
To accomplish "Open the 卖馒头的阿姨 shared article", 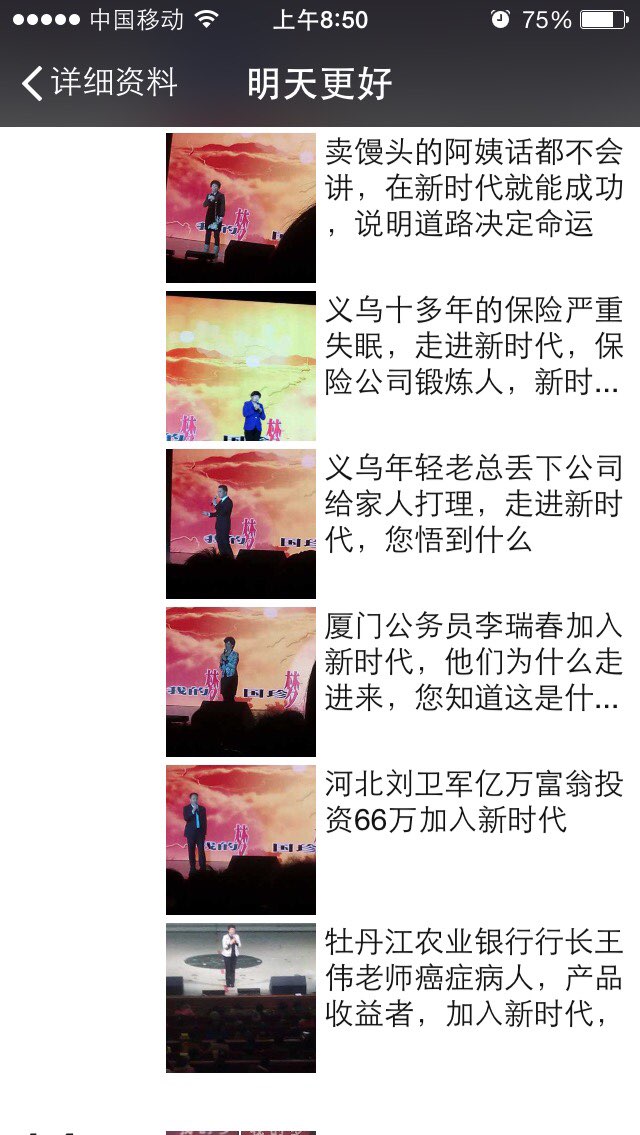I will (395, 208).
